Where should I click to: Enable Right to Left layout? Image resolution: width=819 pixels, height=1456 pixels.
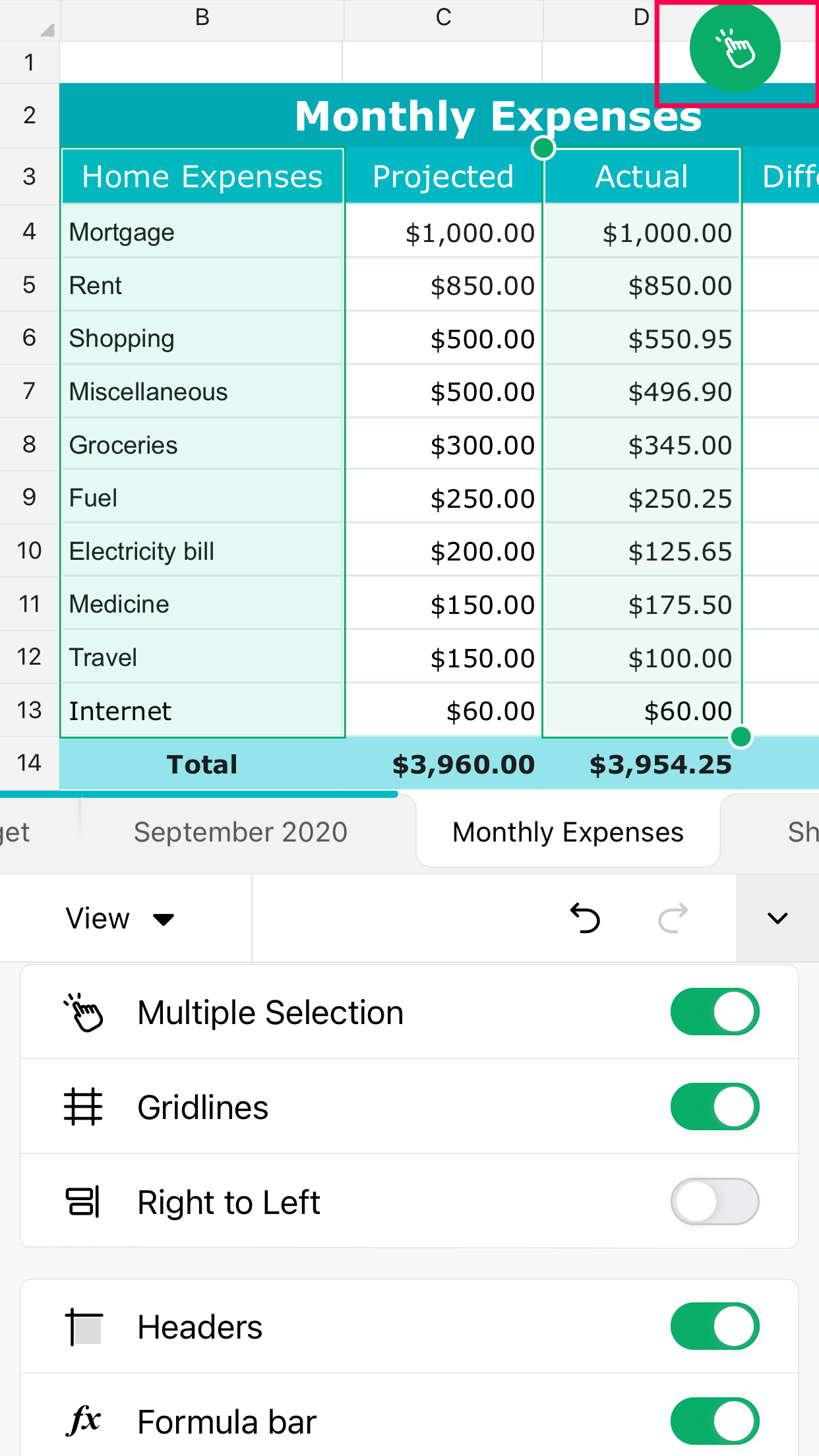click(x=714, y=1201)
